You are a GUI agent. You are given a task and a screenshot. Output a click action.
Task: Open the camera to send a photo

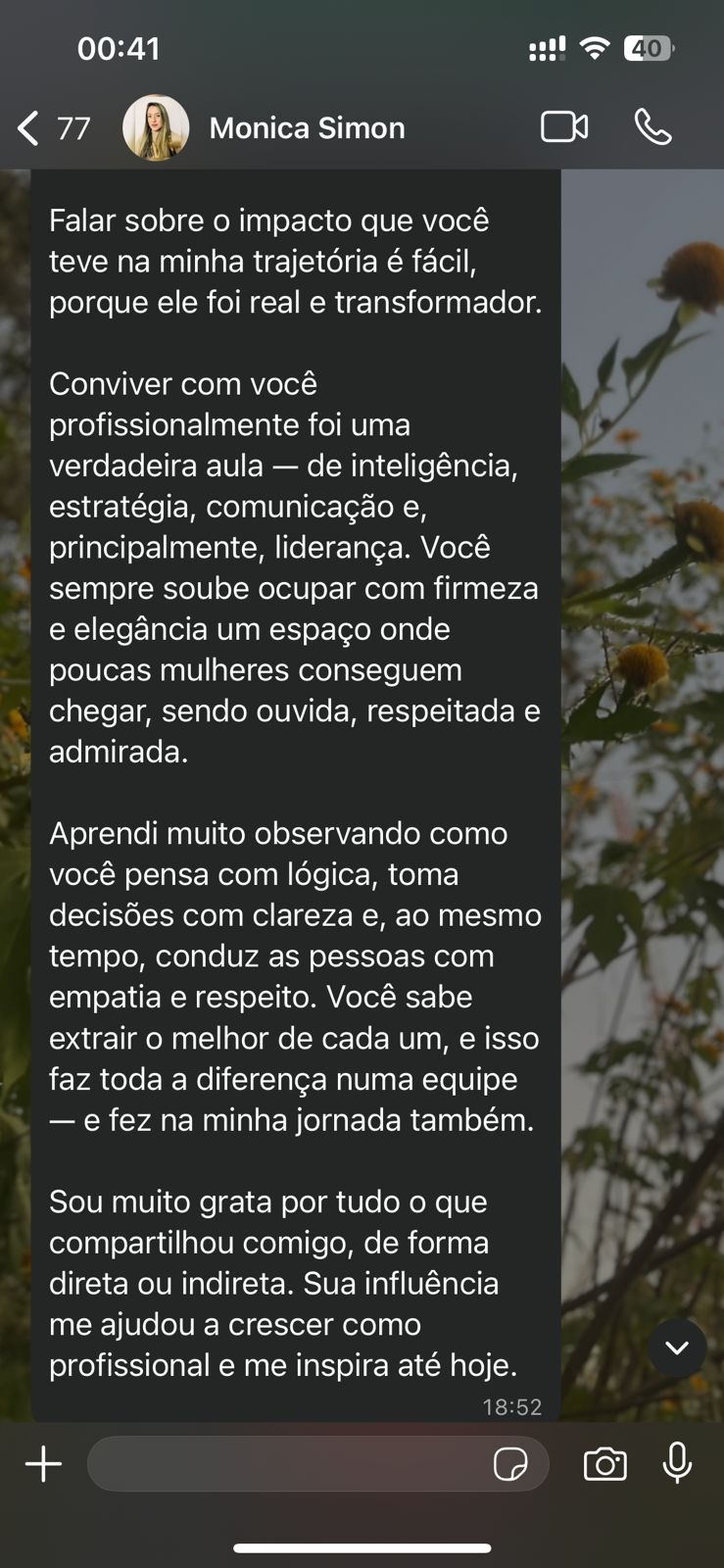pos(604,1464)
